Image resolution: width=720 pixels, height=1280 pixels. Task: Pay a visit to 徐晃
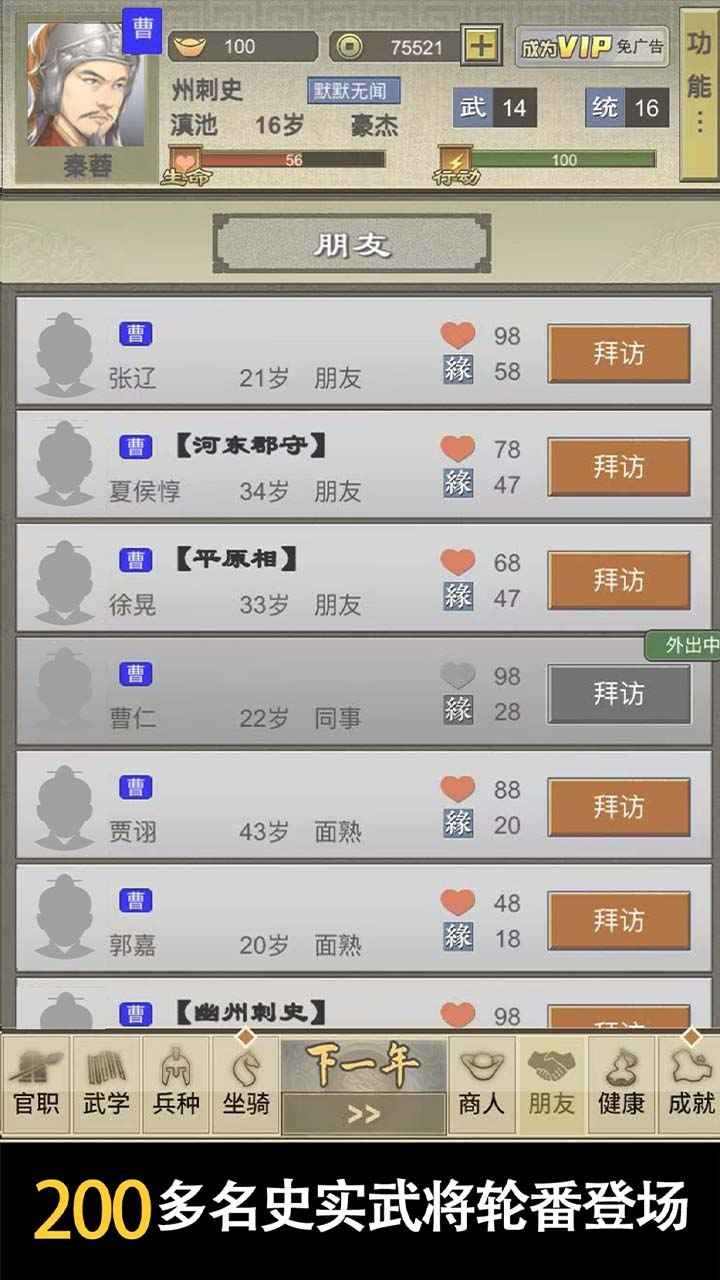[x=618, y=580]
